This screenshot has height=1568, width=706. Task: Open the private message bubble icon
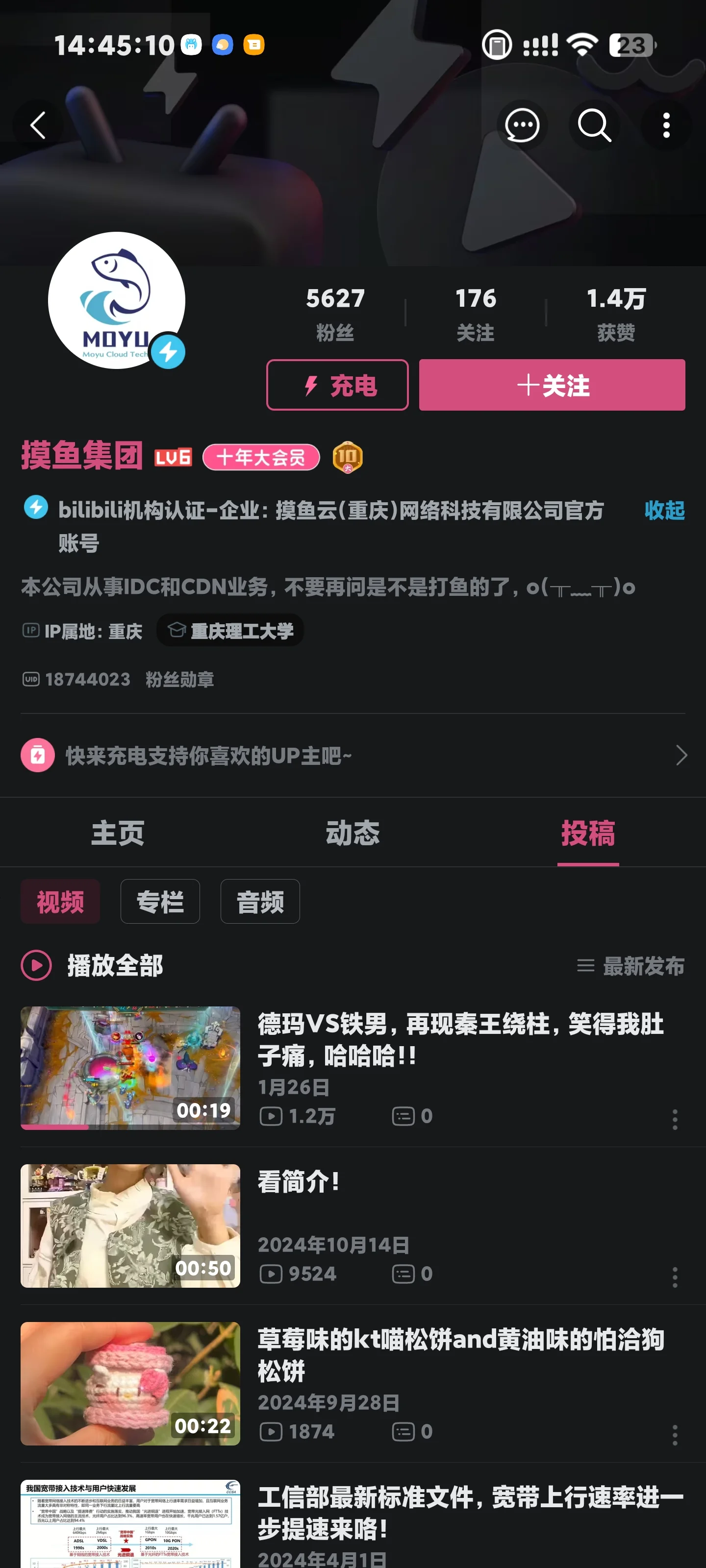coord(522,126)
